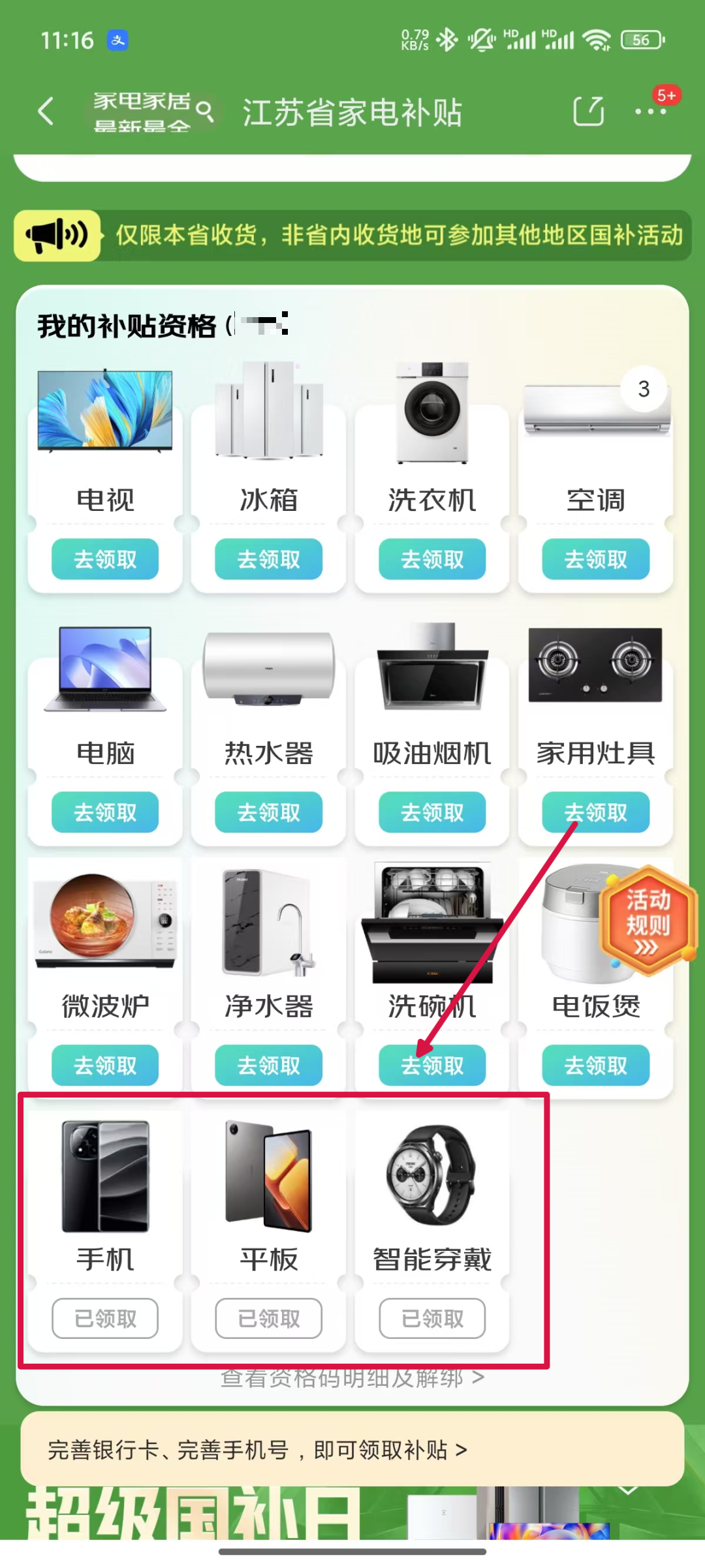Viewport: 705px width, 1568px height.
Task: Tap 去领取 under 空调
Action: click(x=595, y=559)
